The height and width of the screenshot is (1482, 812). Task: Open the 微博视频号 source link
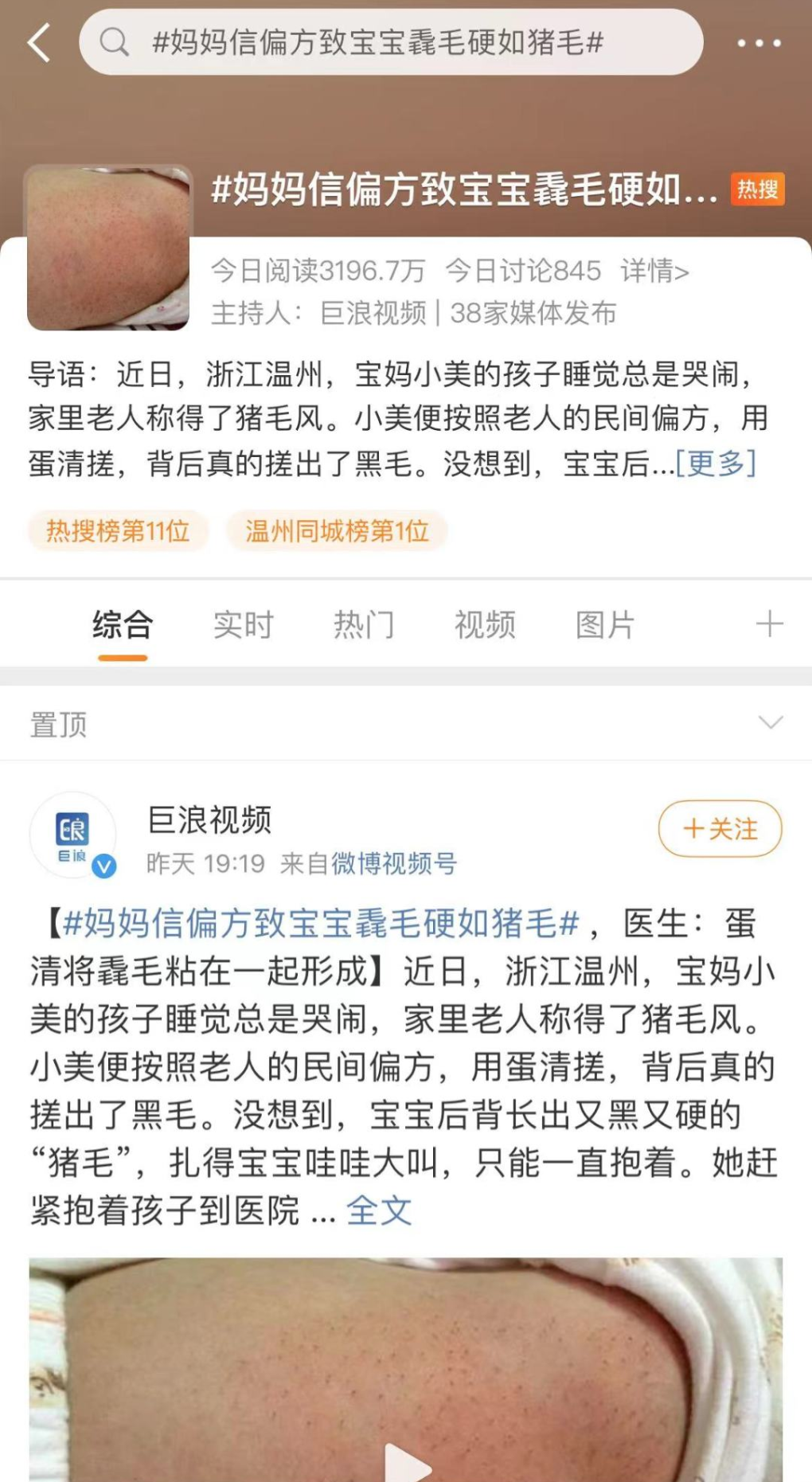click(394, 863)
